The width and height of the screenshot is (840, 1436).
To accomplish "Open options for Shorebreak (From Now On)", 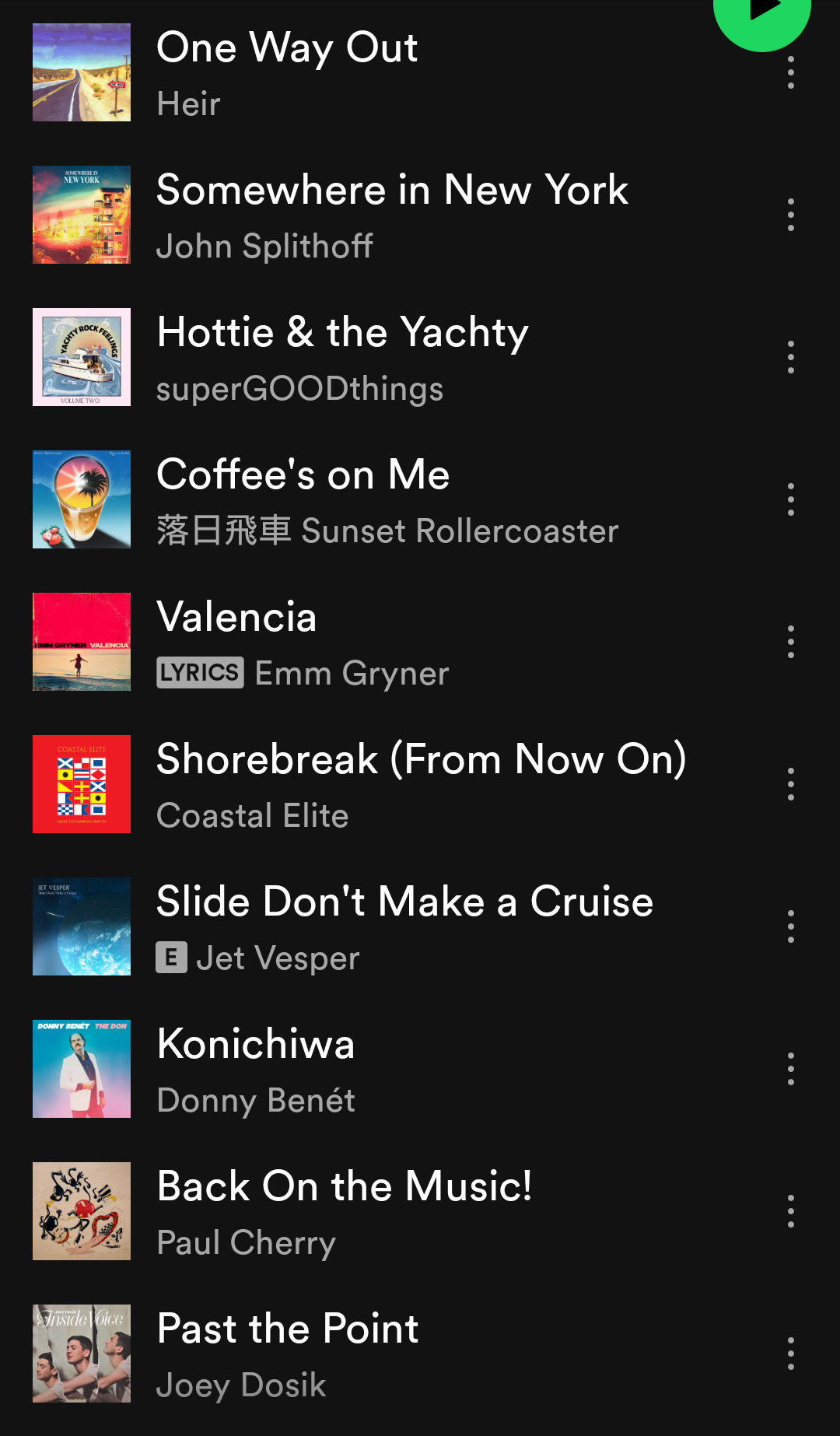I will point(790,784).
